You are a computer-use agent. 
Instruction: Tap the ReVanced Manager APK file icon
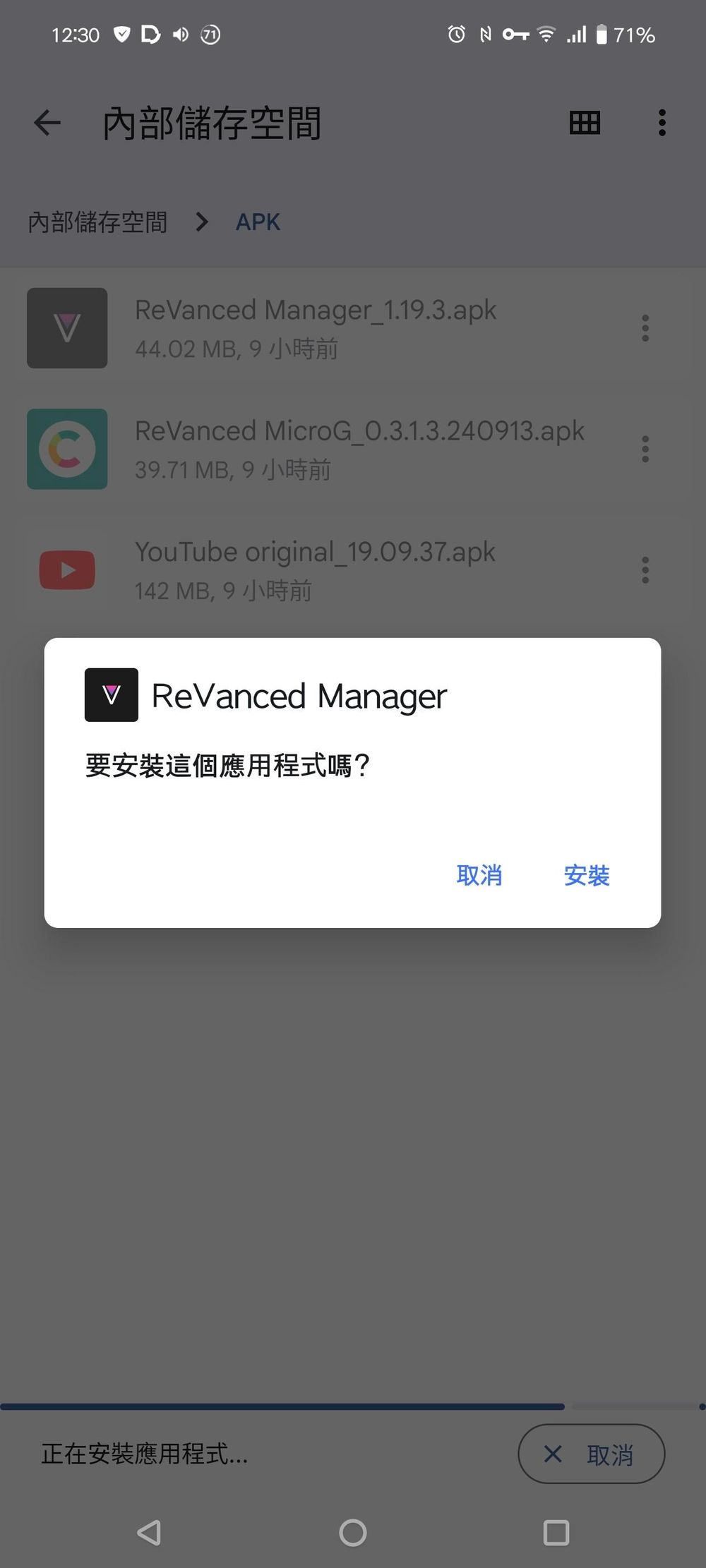67,328
